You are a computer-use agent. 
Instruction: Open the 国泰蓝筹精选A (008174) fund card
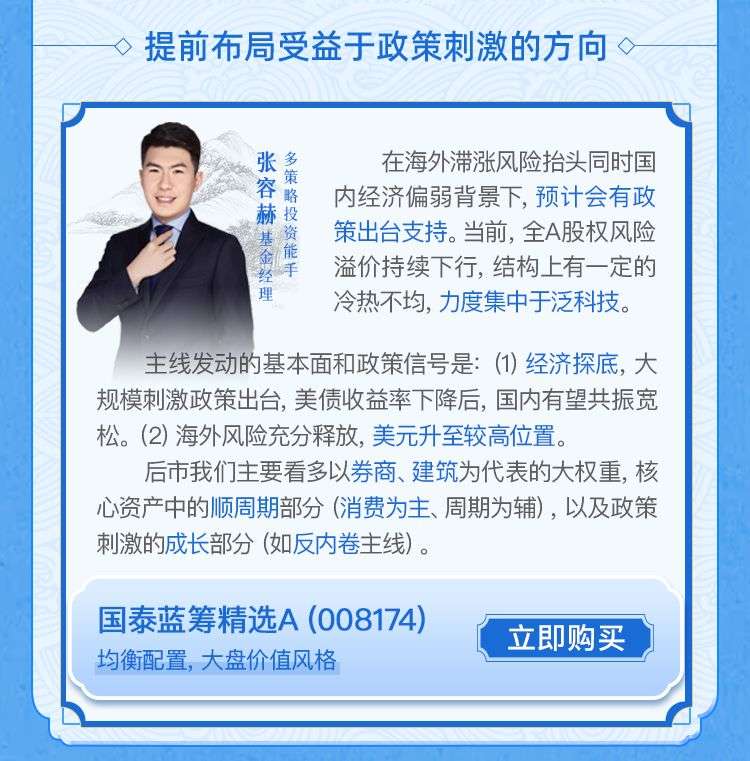pyautogui.click(x=262, y=622)
